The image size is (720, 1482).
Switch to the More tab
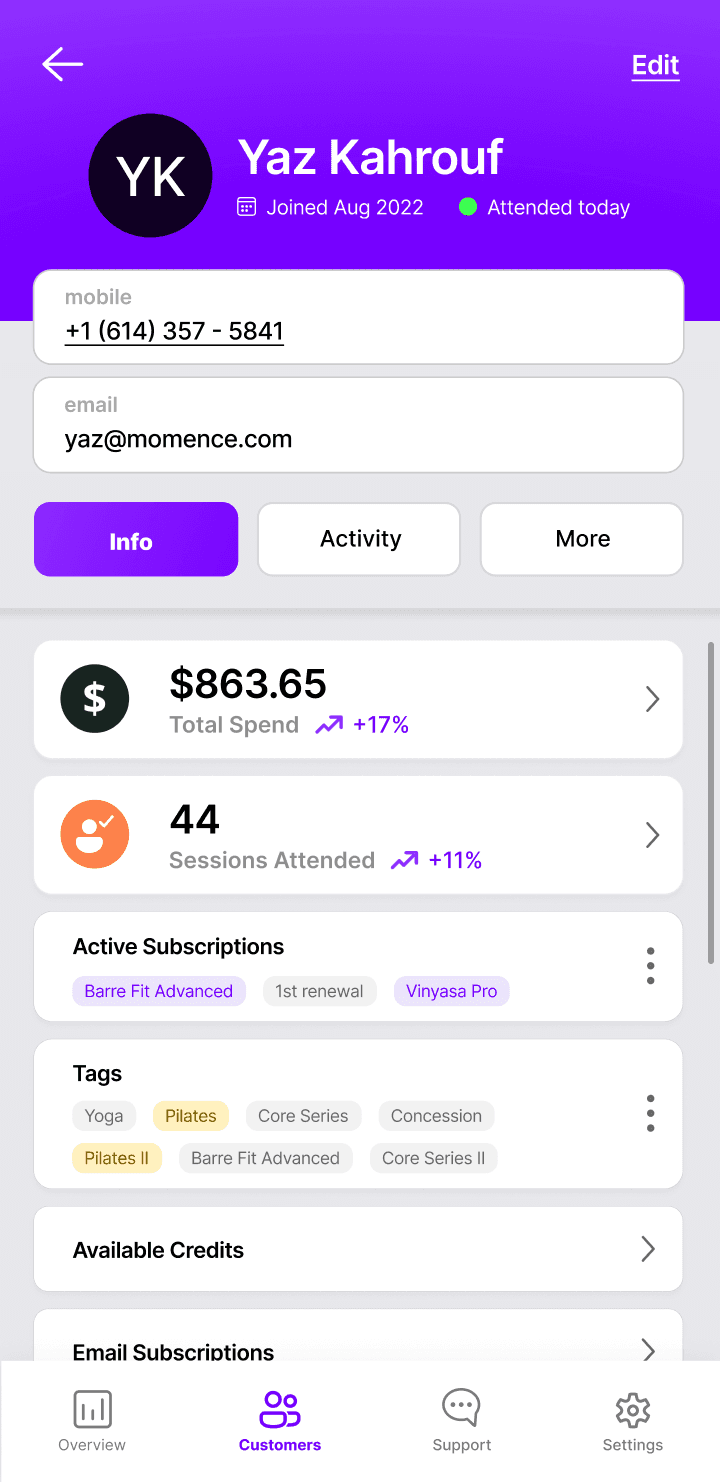(582, 539)
